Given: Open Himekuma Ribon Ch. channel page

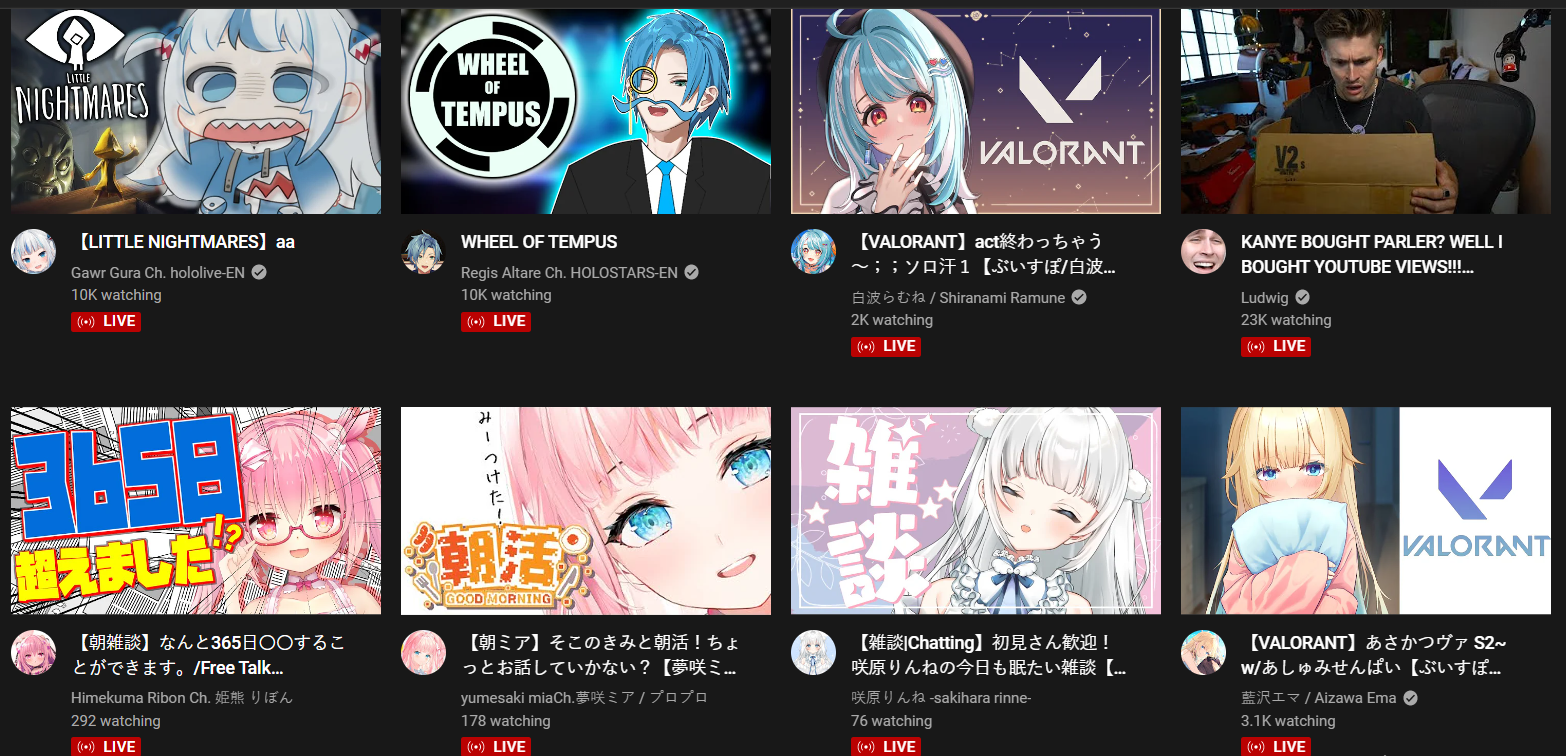Looking at the screenshot, I should coord(181,697).
